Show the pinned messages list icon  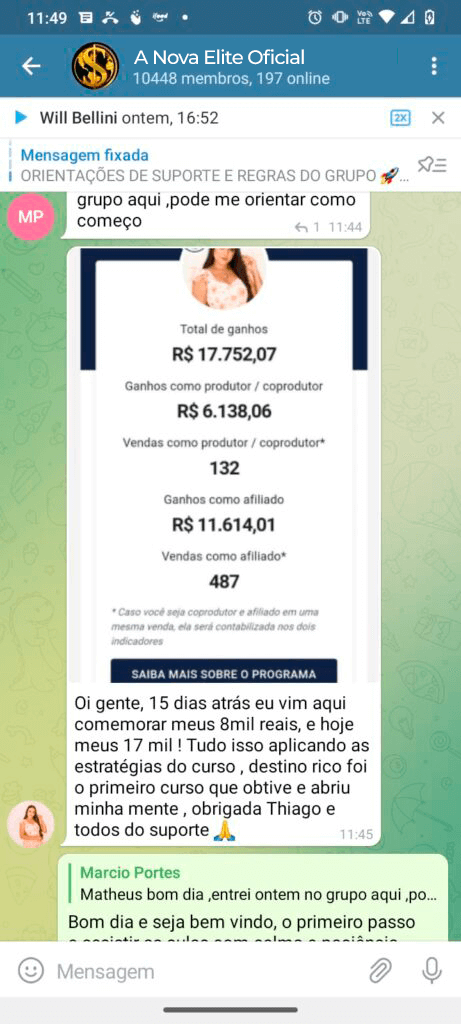coord(432,165)
